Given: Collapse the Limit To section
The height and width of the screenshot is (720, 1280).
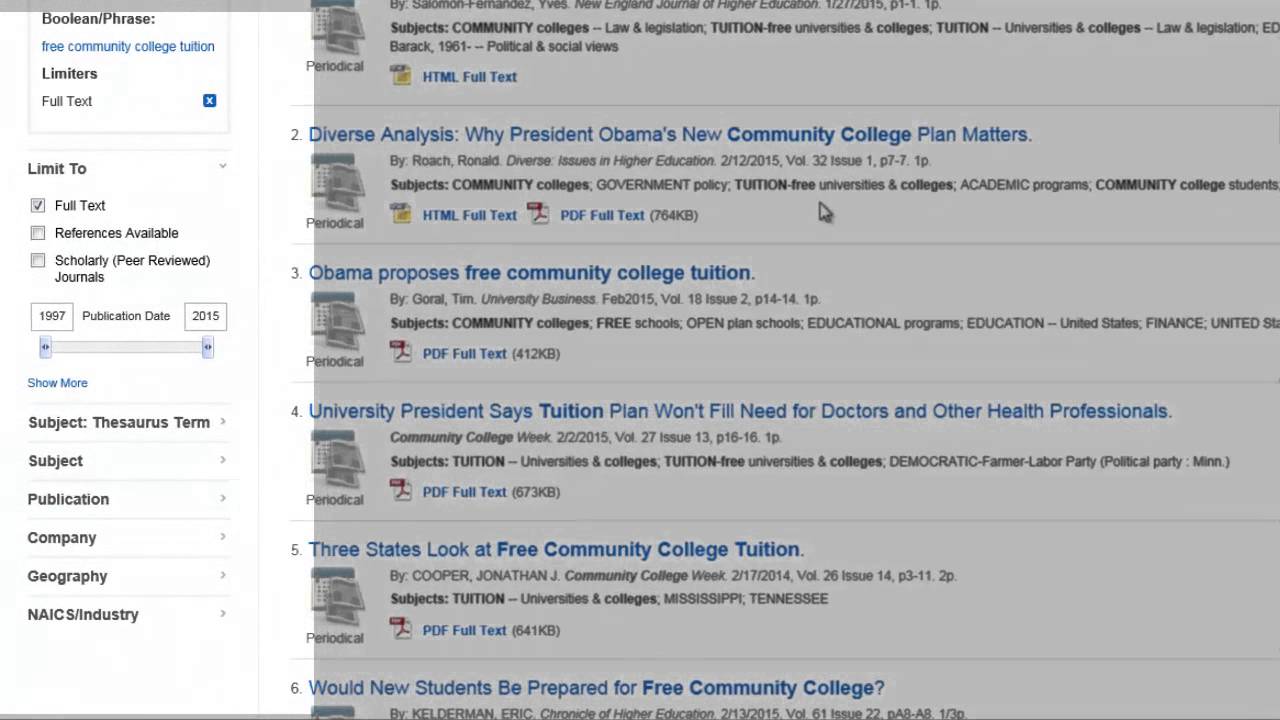Looking at the screenshot, I should [x=222, y=167].
